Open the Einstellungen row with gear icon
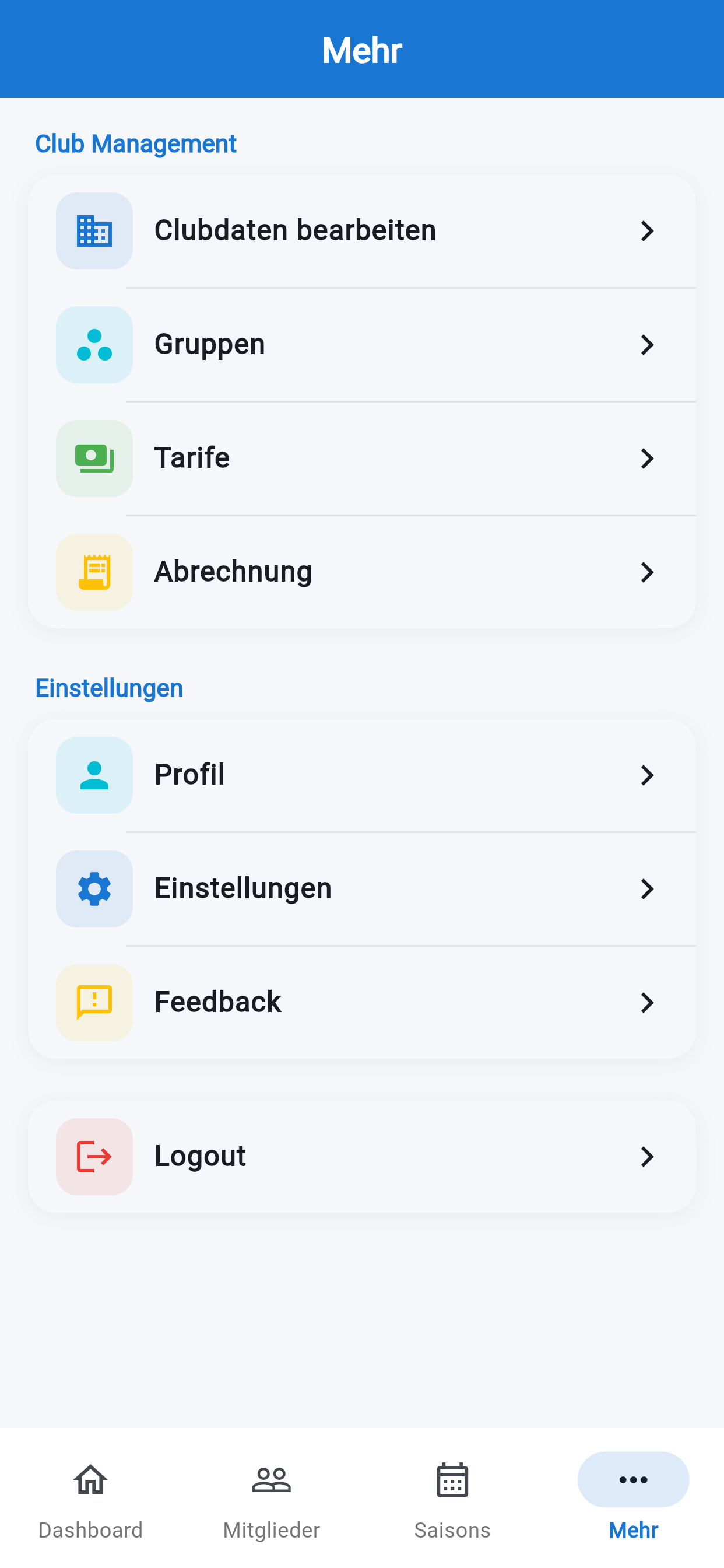The width and height of the screenshot is (724, 1568). tap(361, 888)
